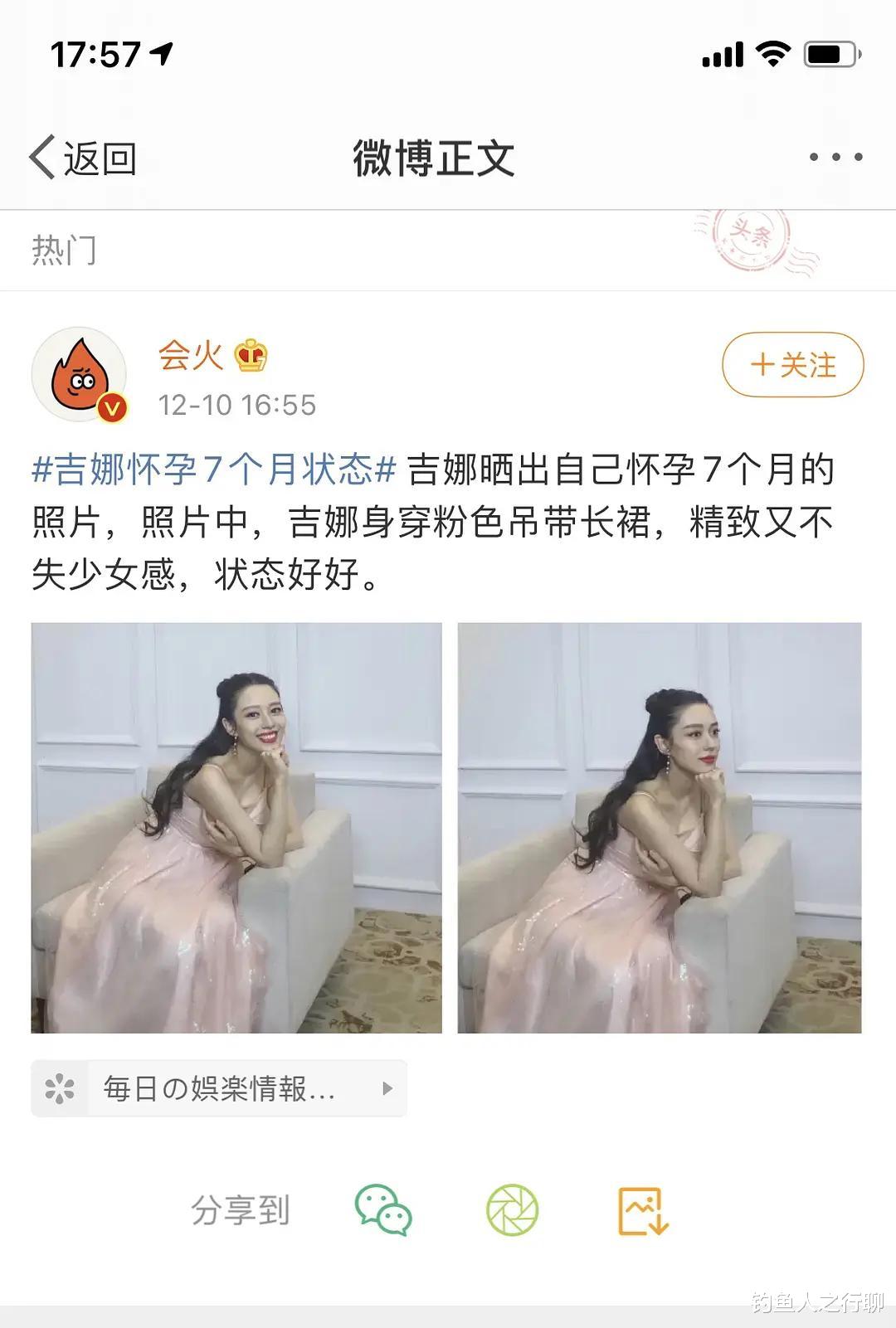
Task: Click the verified V badge on the avatar
Action: tap(113, 406)
